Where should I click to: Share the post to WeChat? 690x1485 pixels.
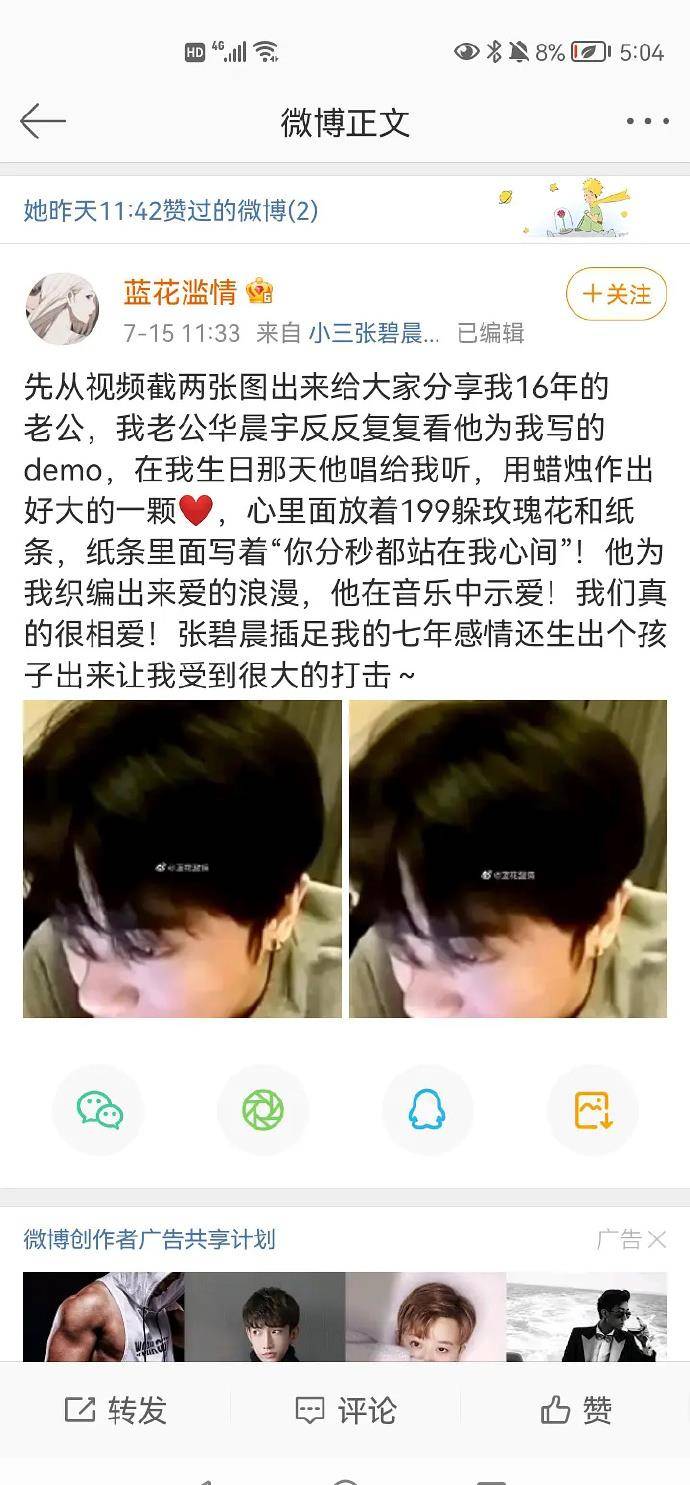[x=99, y=1110]
